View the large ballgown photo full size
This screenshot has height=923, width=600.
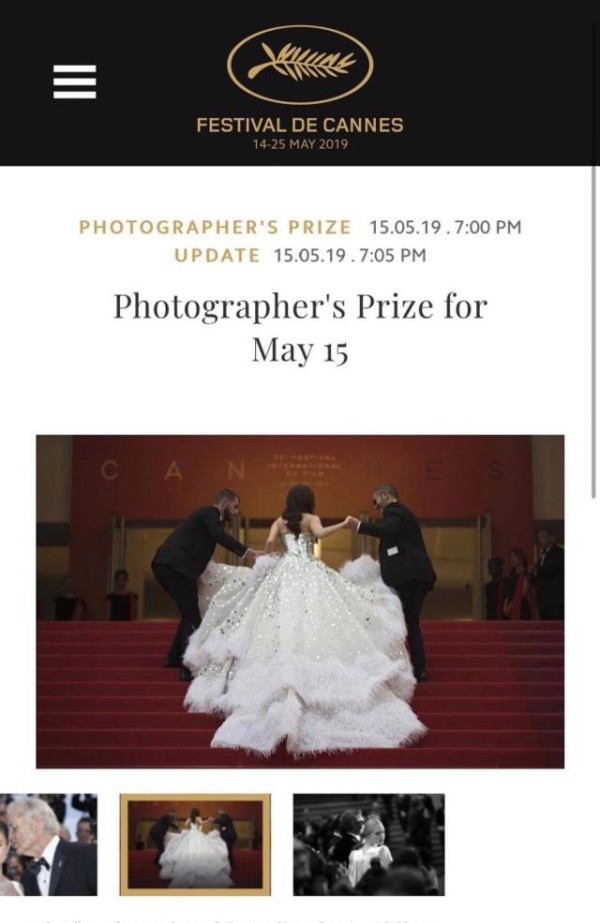pyautogui.click(x=300, y=601)
